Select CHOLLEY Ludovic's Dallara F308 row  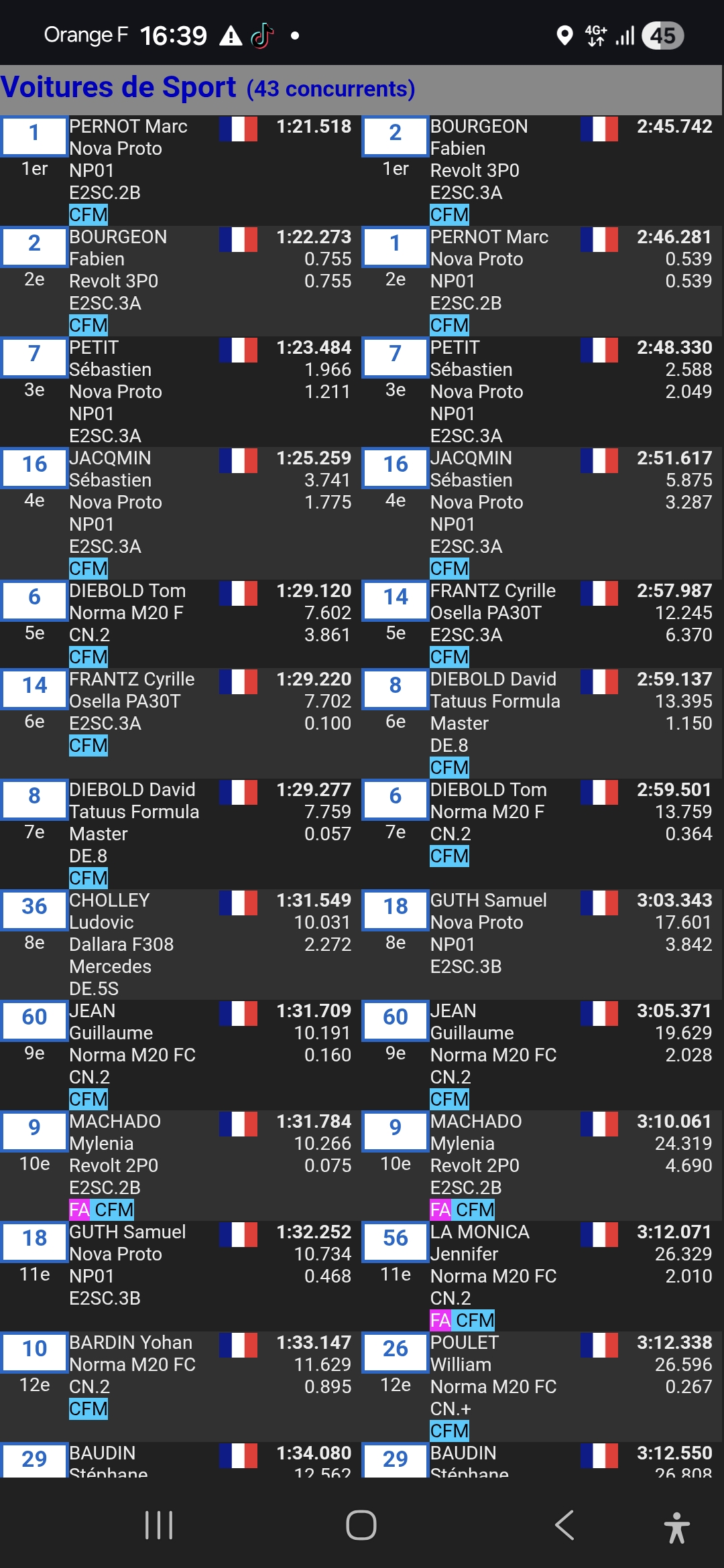(180, 943)
